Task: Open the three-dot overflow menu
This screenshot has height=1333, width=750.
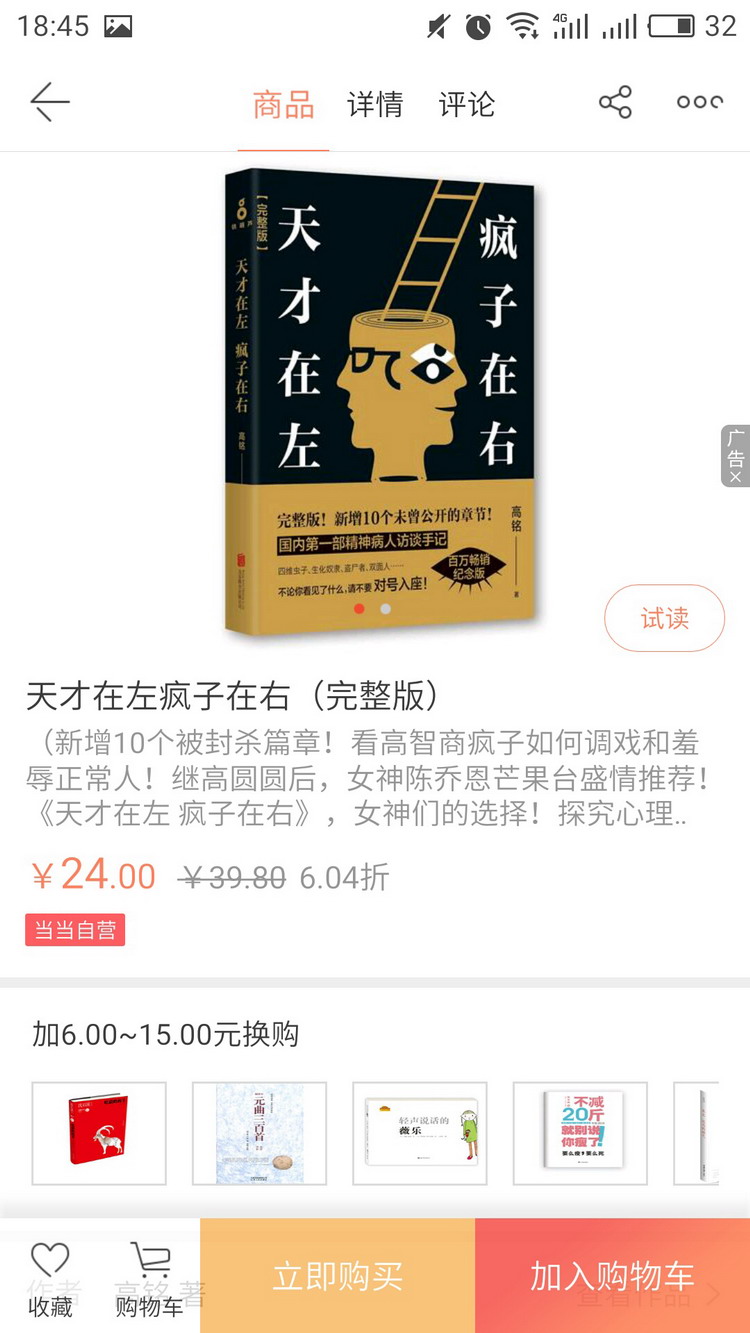Action: pyautogui.click(x=699, y=103)
